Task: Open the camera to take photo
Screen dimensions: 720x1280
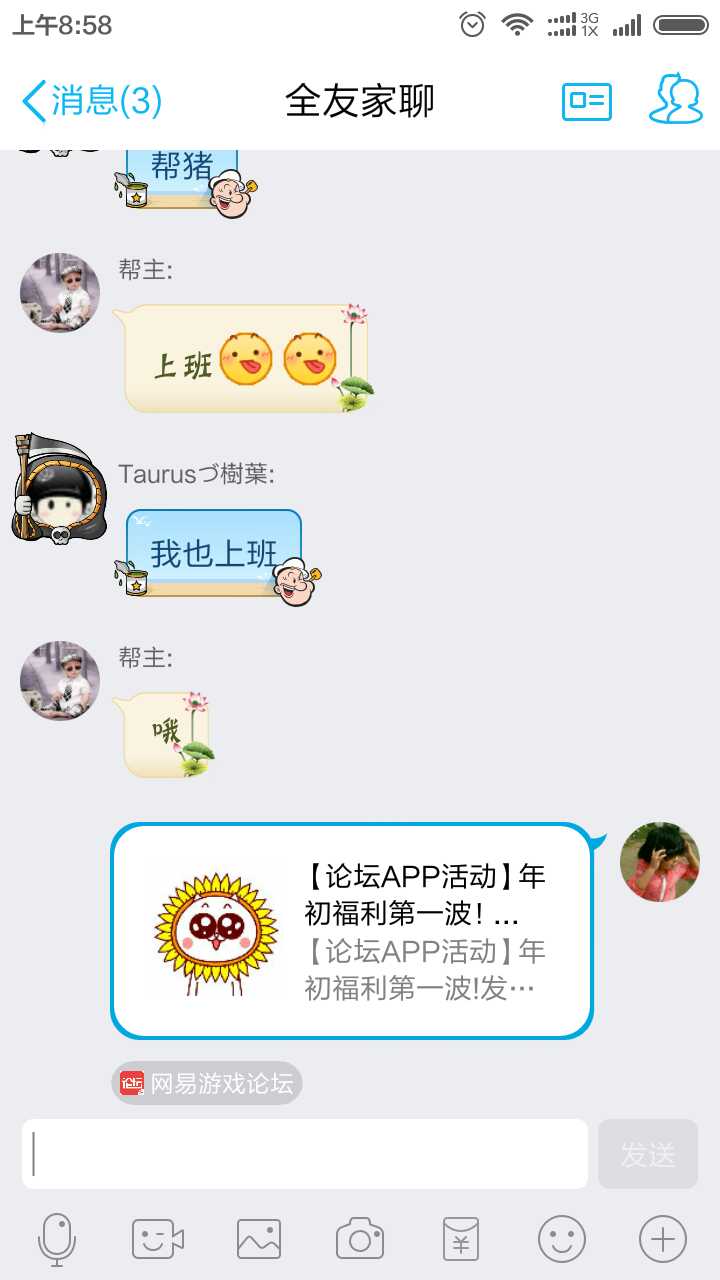Action: (360, 1240)
